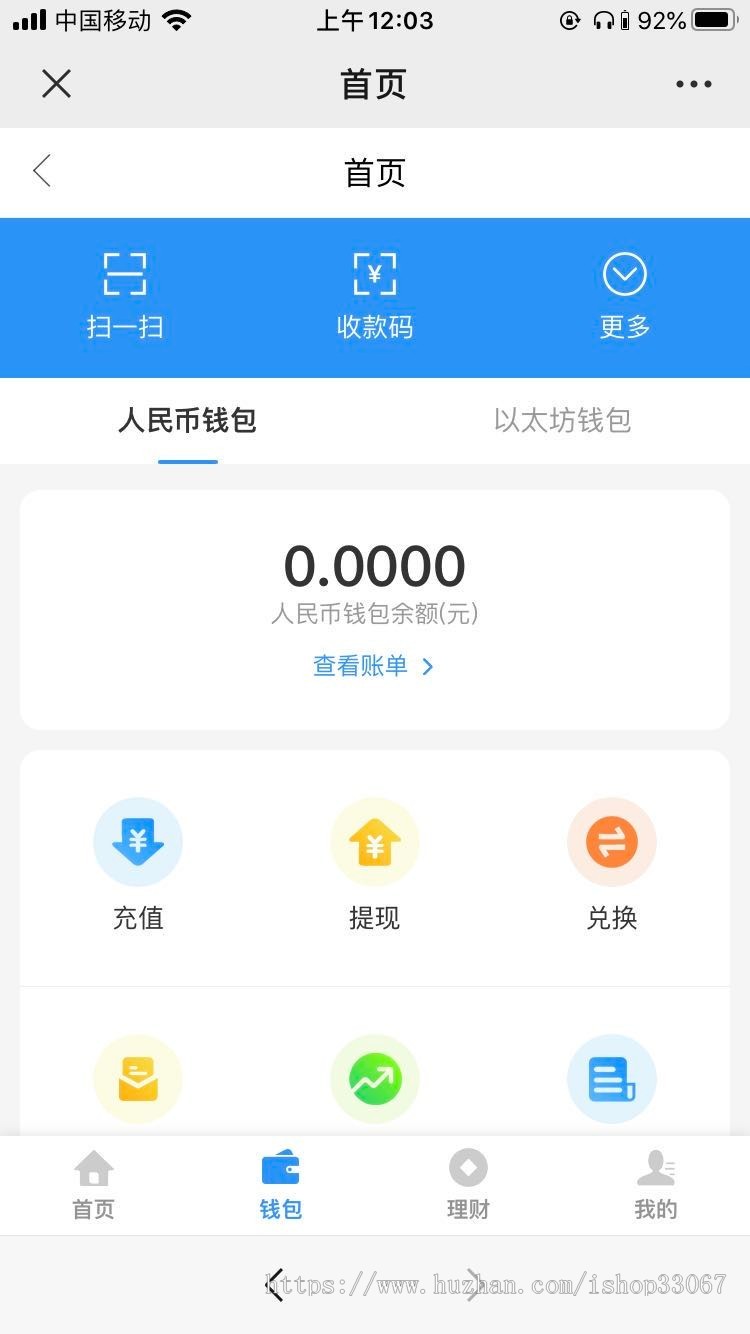Open 查看账单 to view bills
Image resolution: width=750 pixels, height=1334 pixels.
[x=375, y=666]
